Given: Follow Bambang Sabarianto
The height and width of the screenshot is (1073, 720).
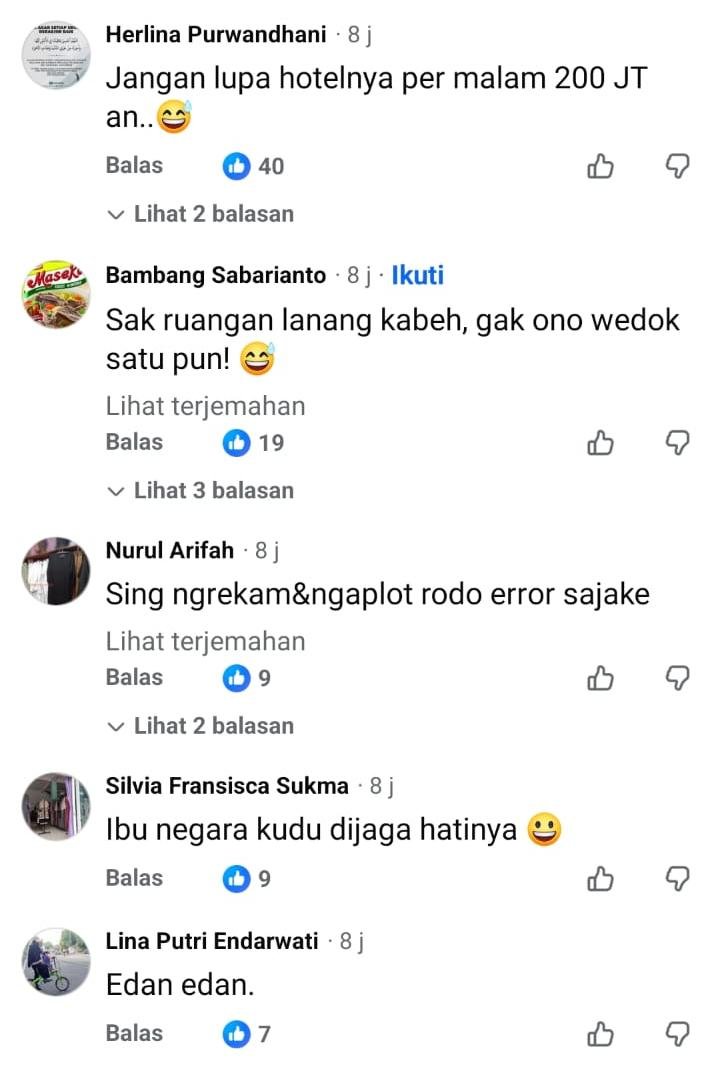Looking at the screenshot, I should point(417,275).
